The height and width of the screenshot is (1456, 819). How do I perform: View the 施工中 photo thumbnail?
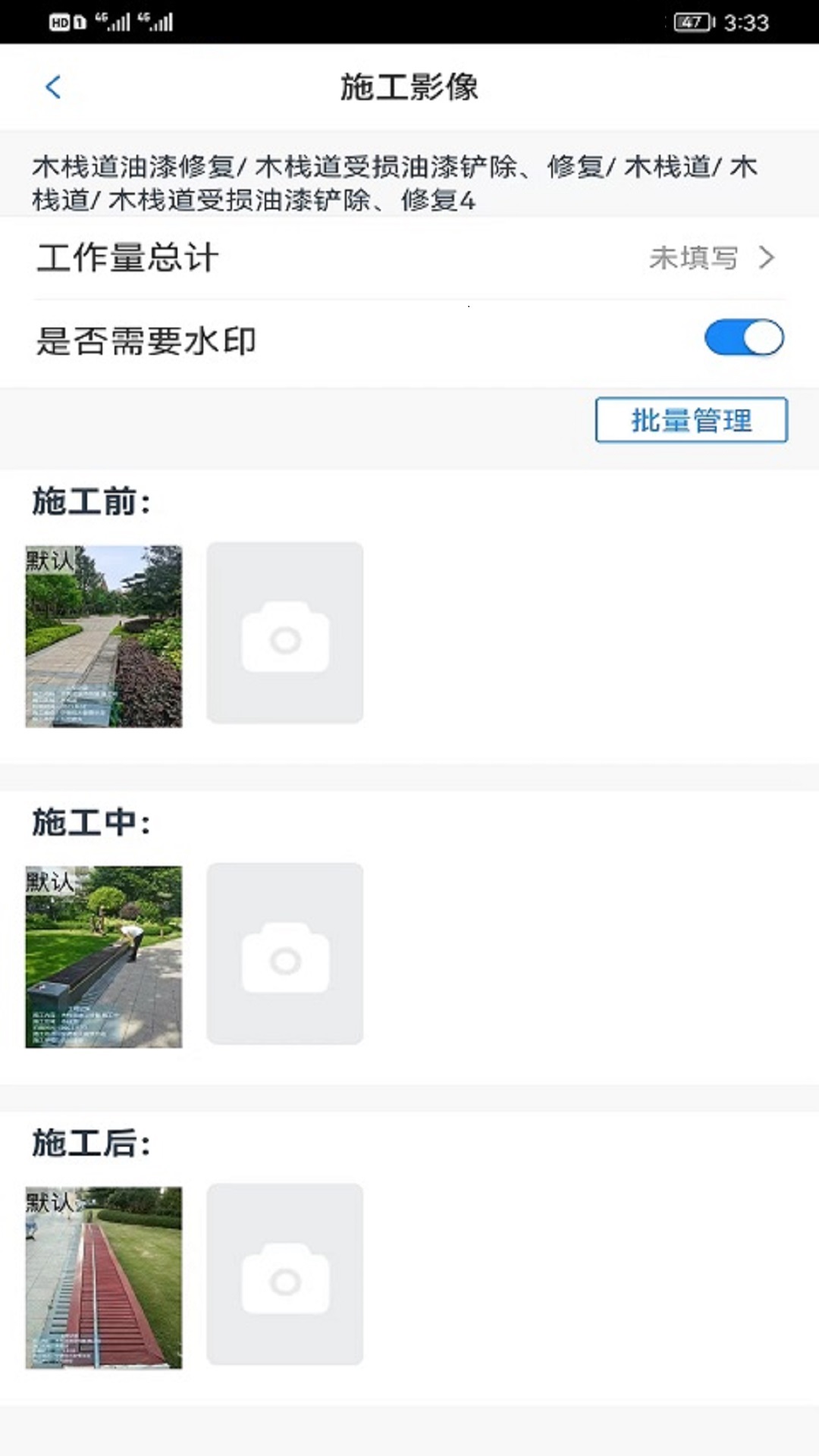tap(104, 957)
